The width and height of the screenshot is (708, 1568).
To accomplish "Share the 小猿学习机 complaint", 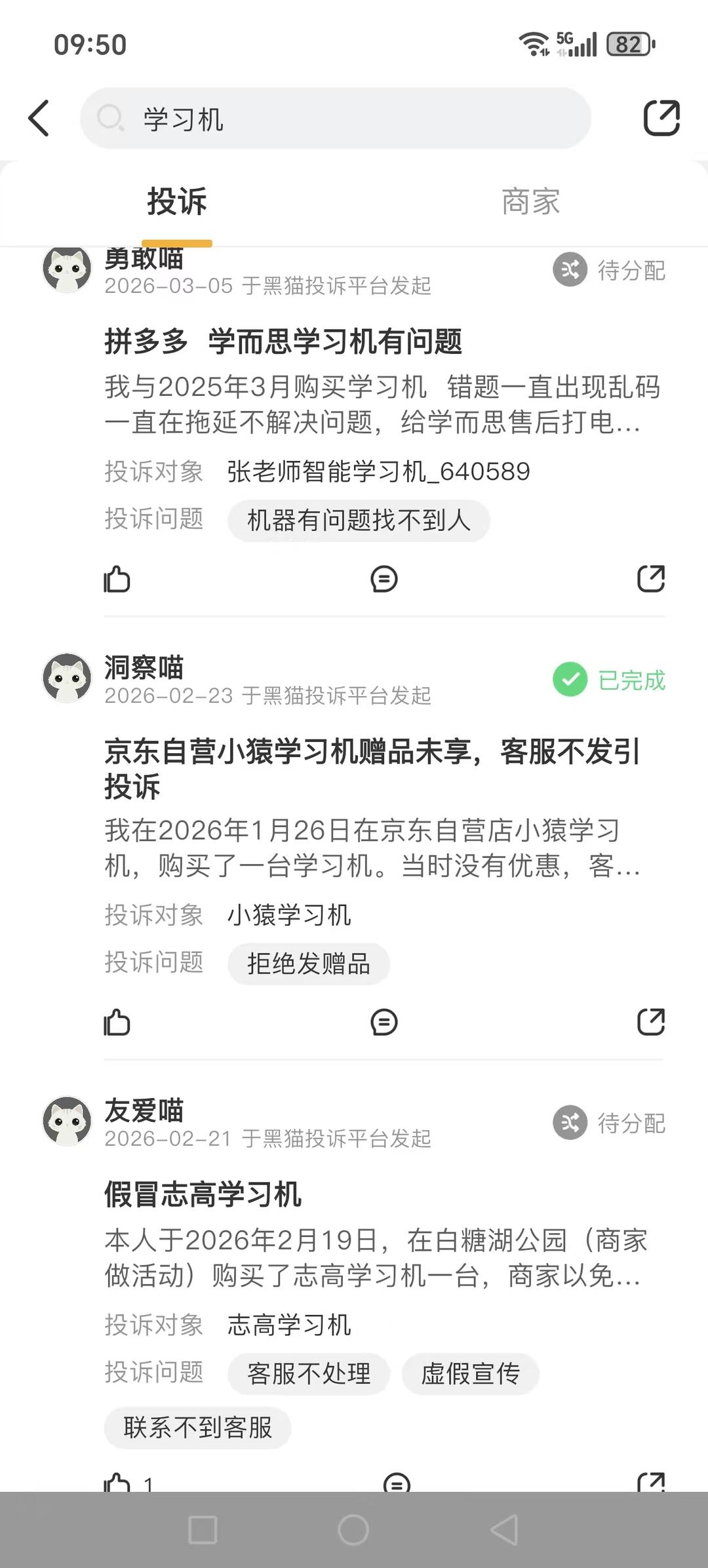I will (650, 1023).
